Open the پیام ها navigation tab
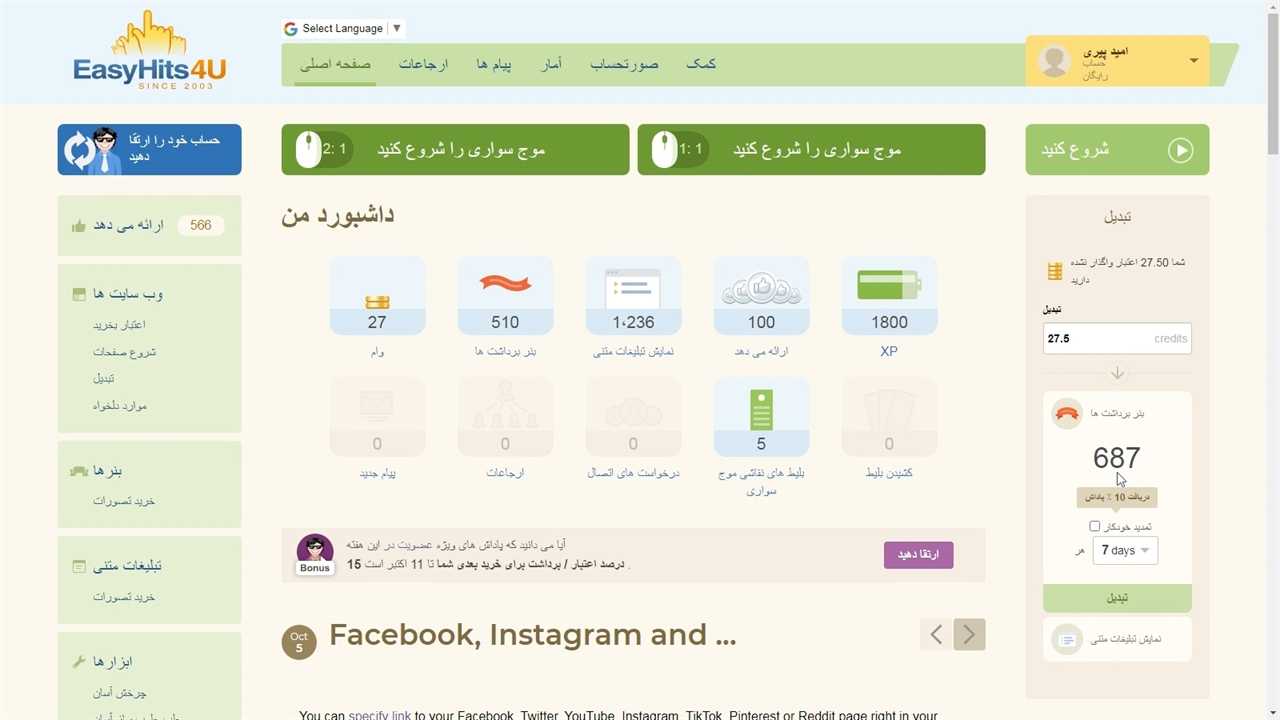Viewport: 1280px width, 720px height. pos(494,64)
